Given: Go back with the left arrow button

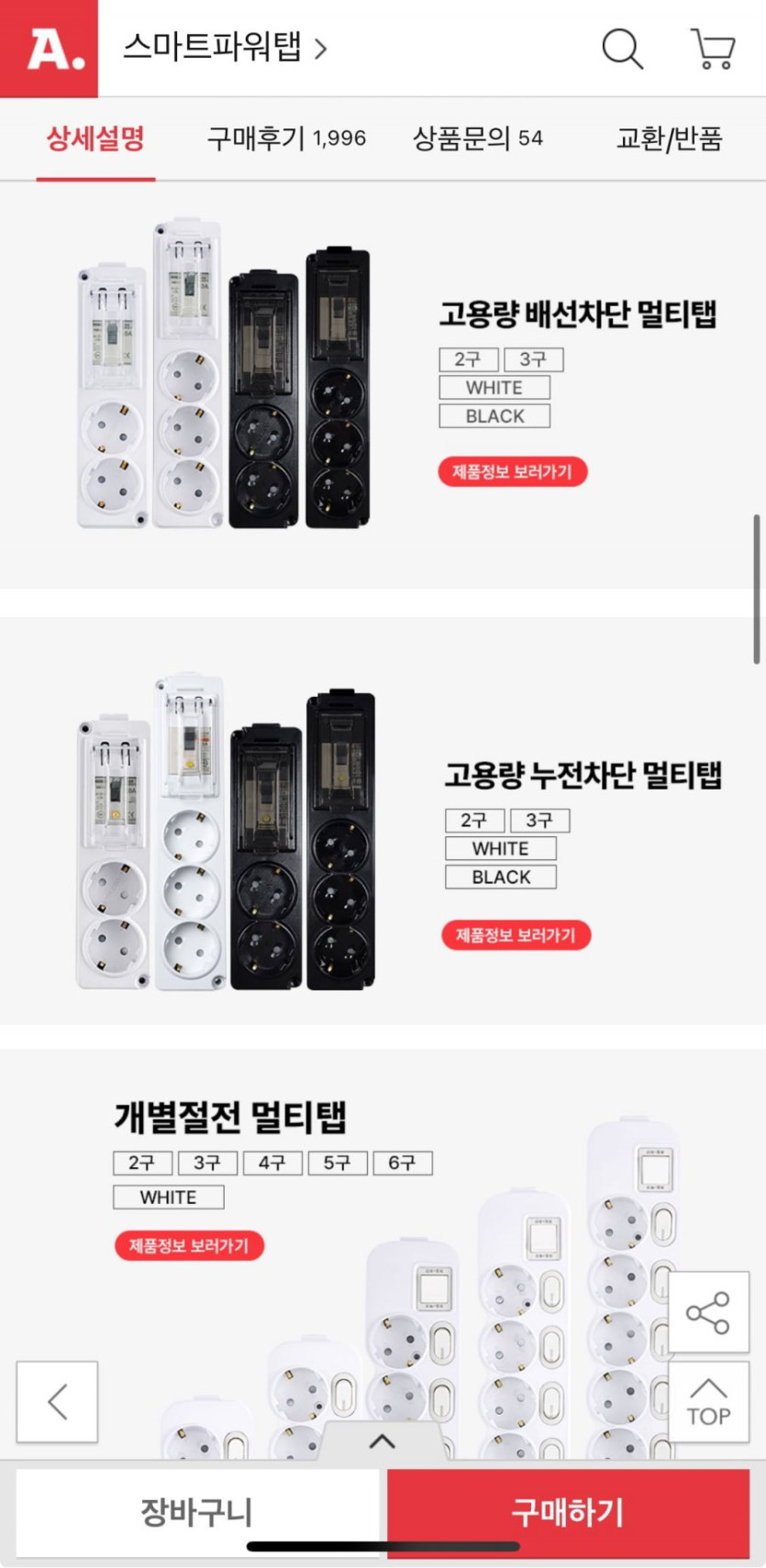Looking at the screenshot, I should click(57, 1401).
